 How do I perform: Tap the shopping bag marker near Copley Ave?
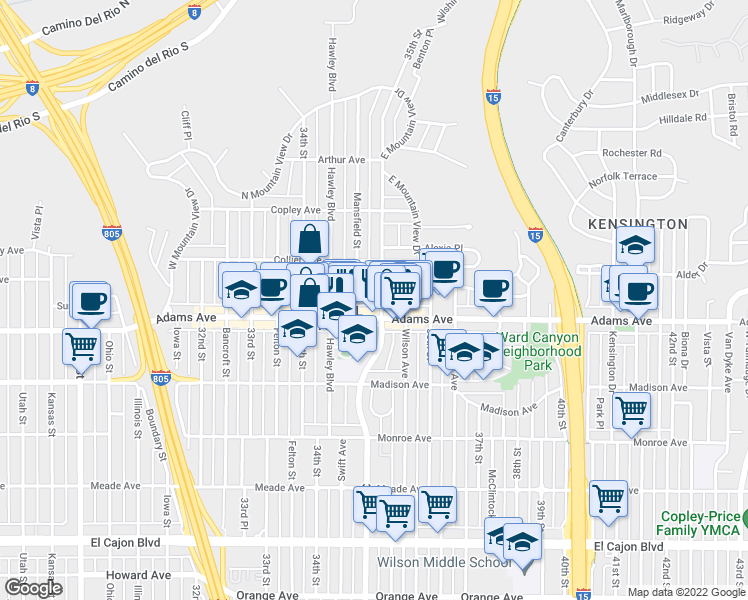click(310, 241)
